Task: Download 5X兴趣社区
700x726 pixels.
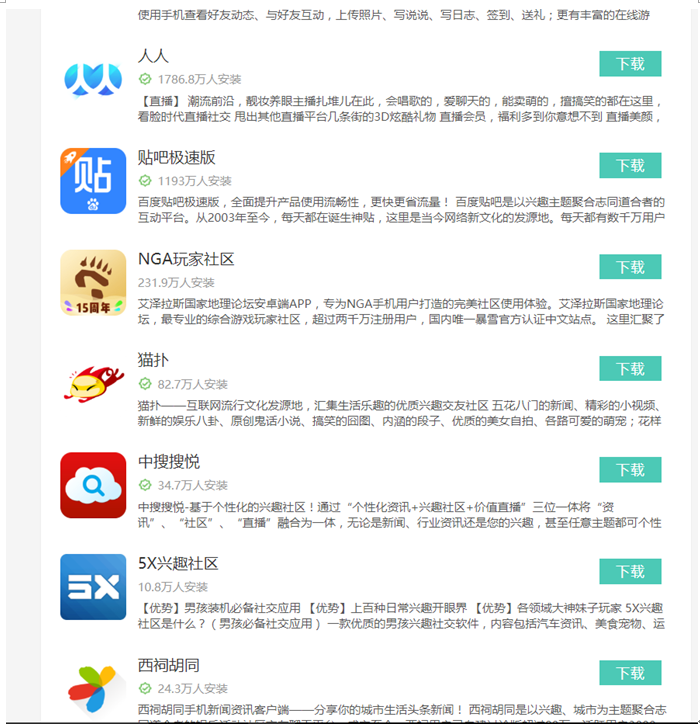Action: point(630,571)
